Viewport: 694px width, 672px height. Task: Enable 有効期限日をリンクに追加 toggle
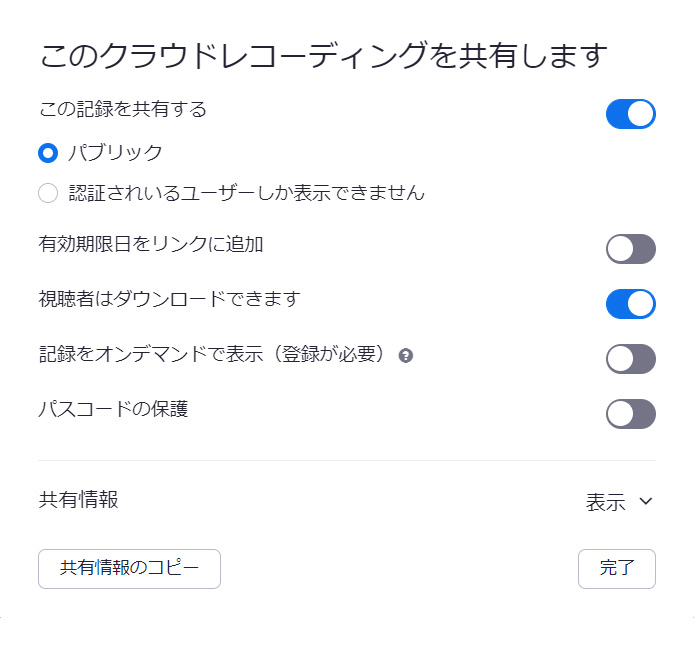click(630, 249)
